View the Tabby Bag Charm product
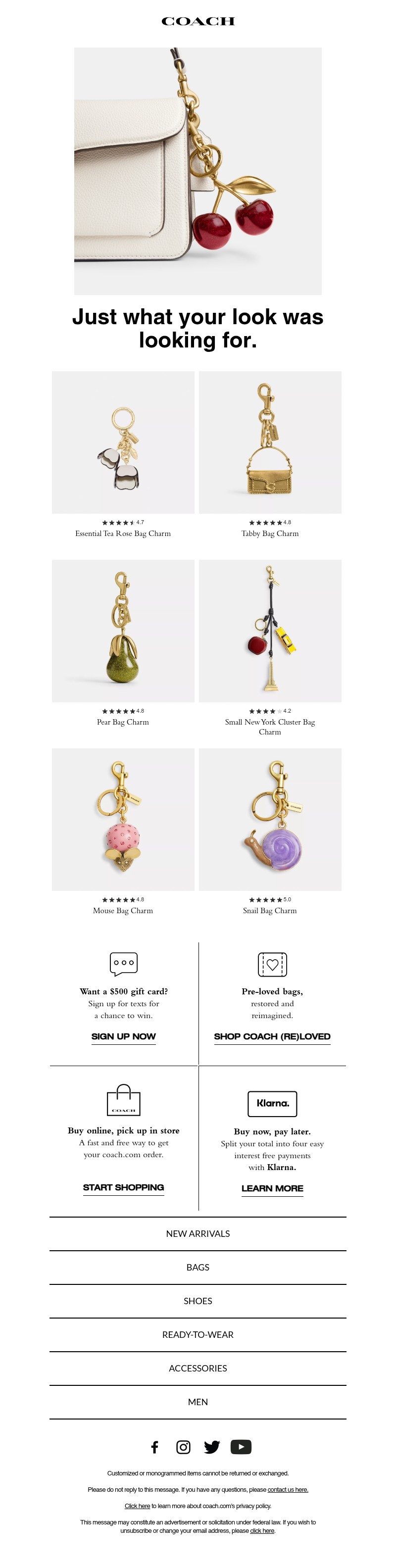 pos(269,442)
